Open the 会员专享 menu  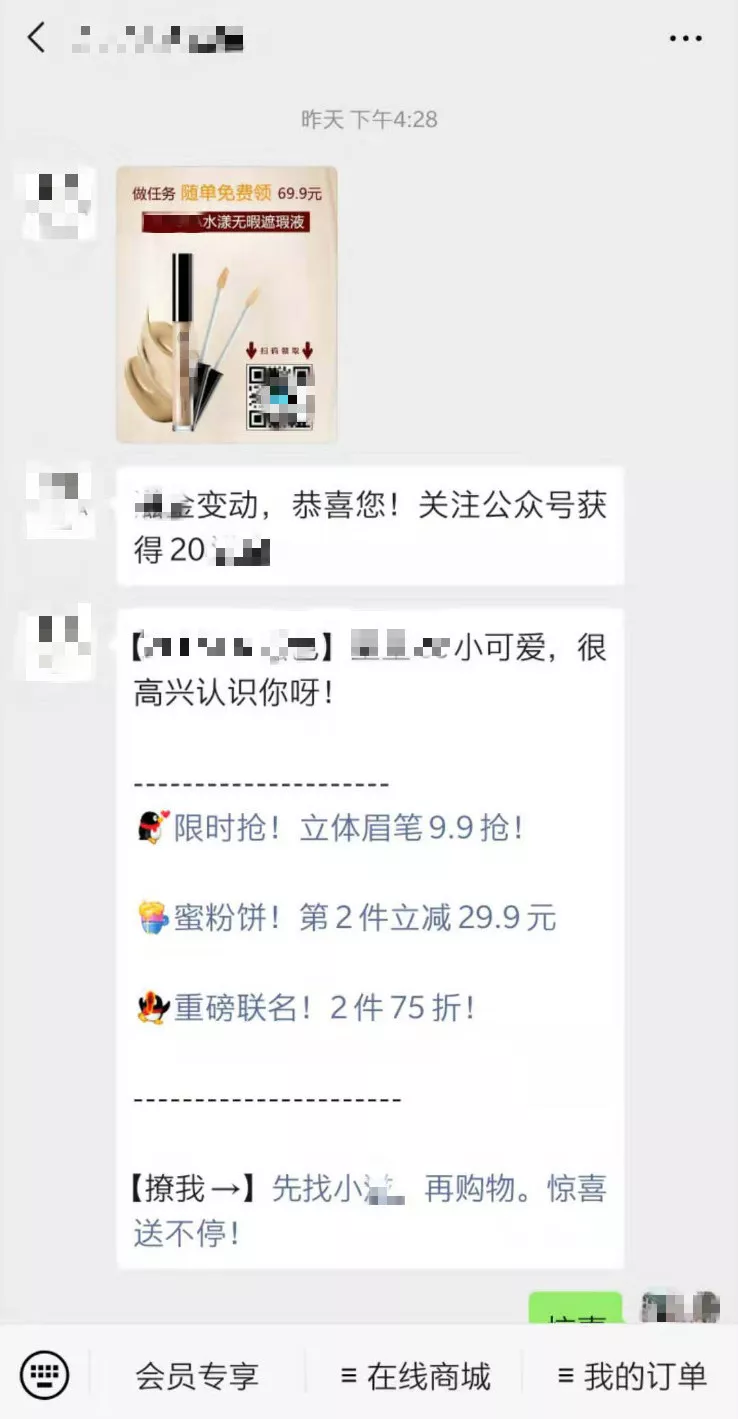point(197,1376)
